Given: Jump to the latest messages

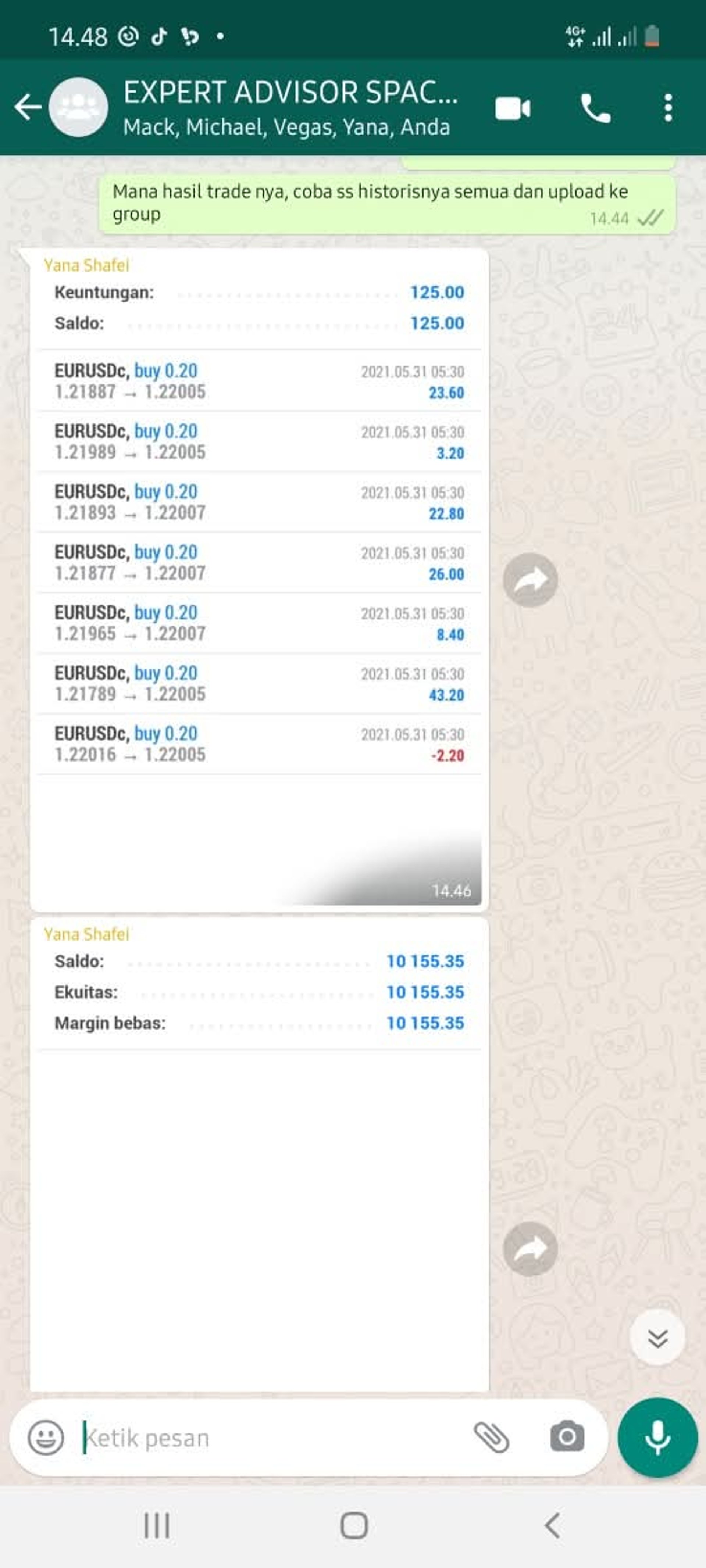Looking at the screenshot, I should point(657,1338).
